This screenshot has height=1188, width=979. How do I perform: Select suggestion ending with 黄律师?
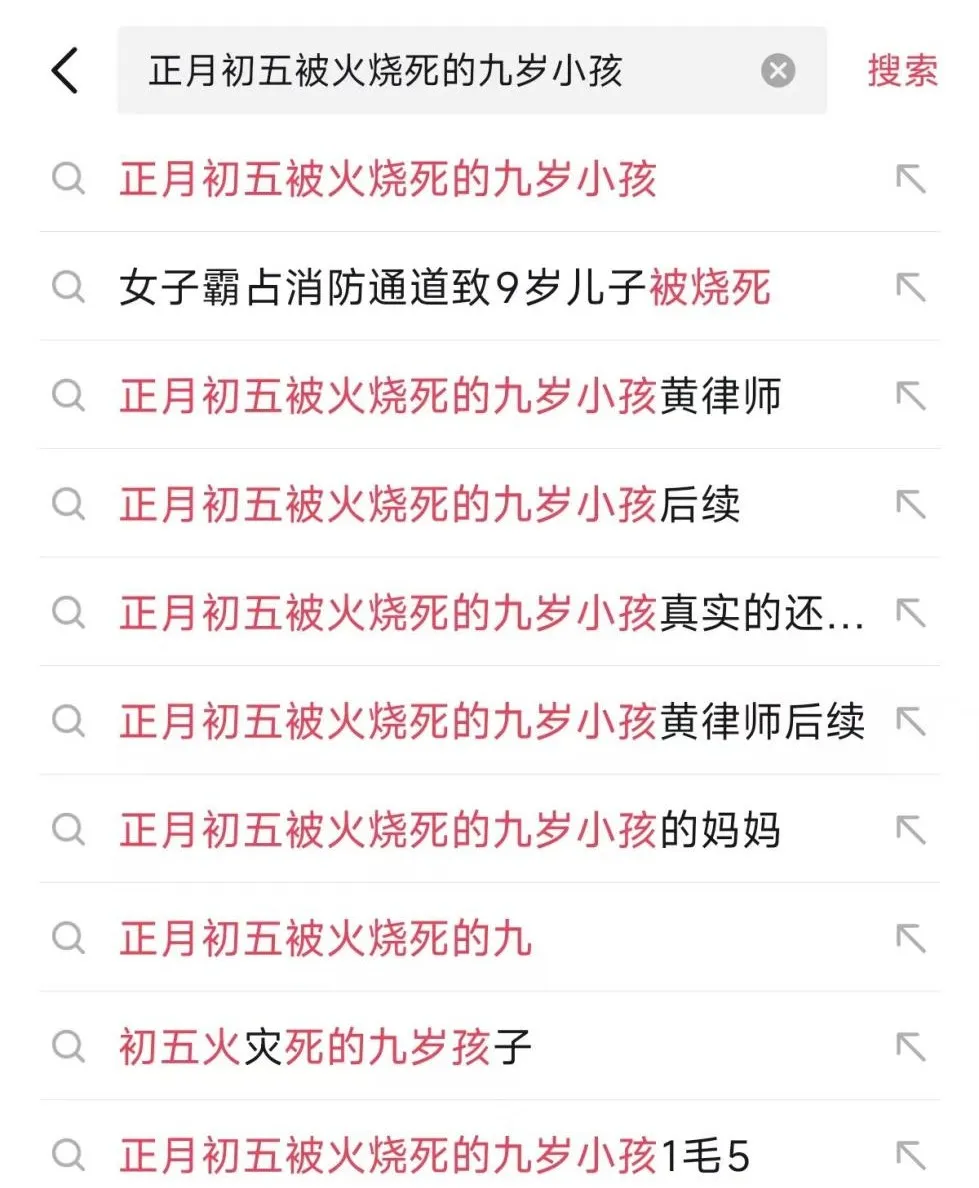coord(450,396)
